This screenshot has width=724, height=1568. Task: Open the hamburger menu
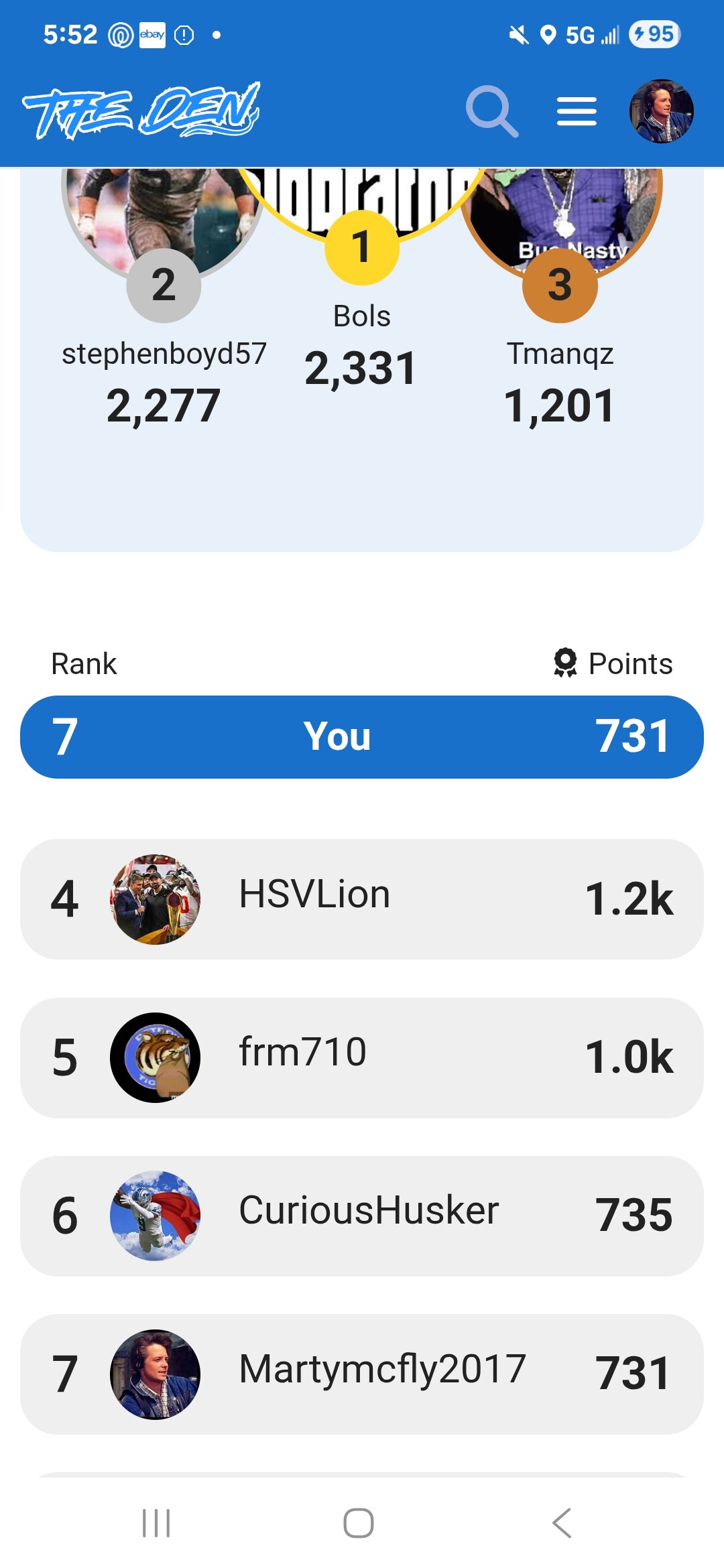(577, 111)
